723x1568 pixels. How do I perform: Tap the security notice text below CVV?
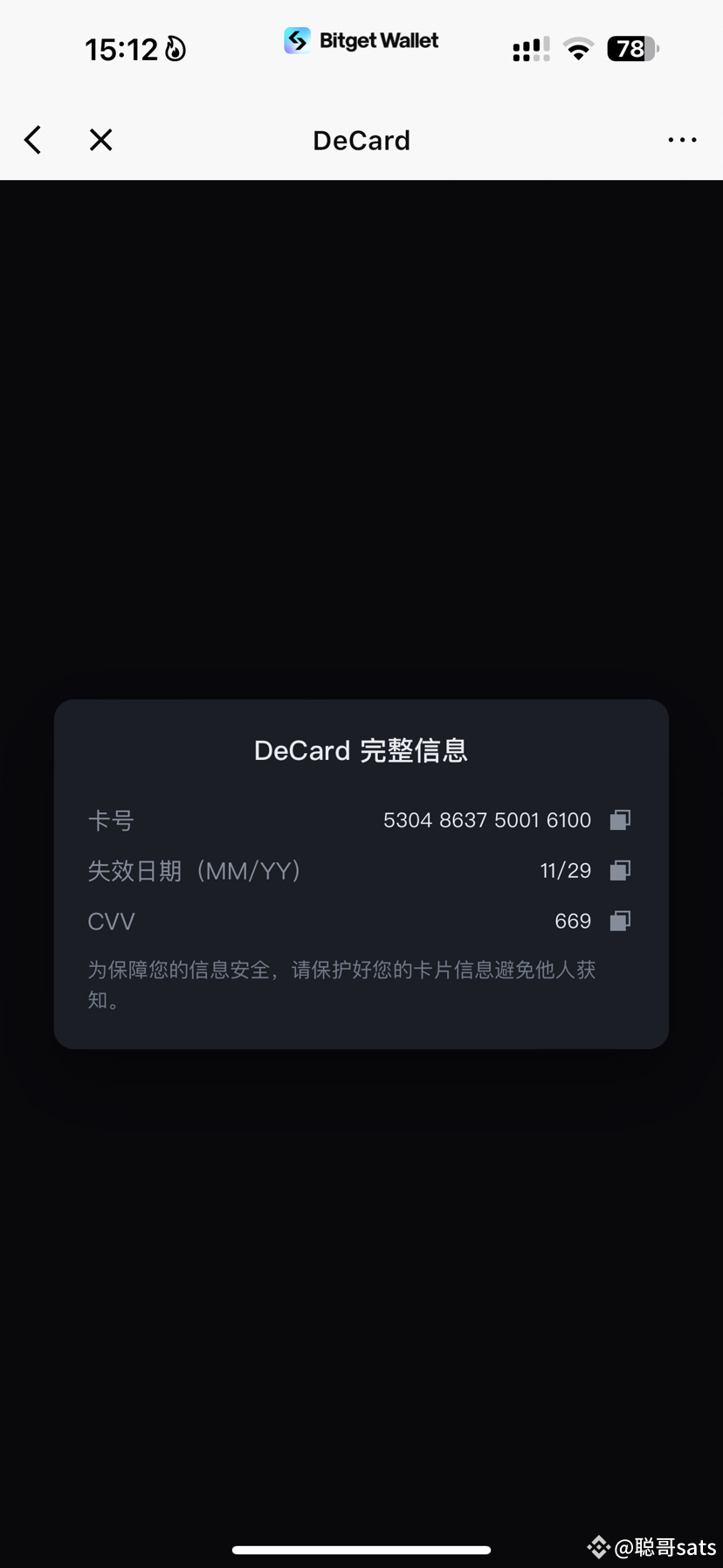(341, 984)
